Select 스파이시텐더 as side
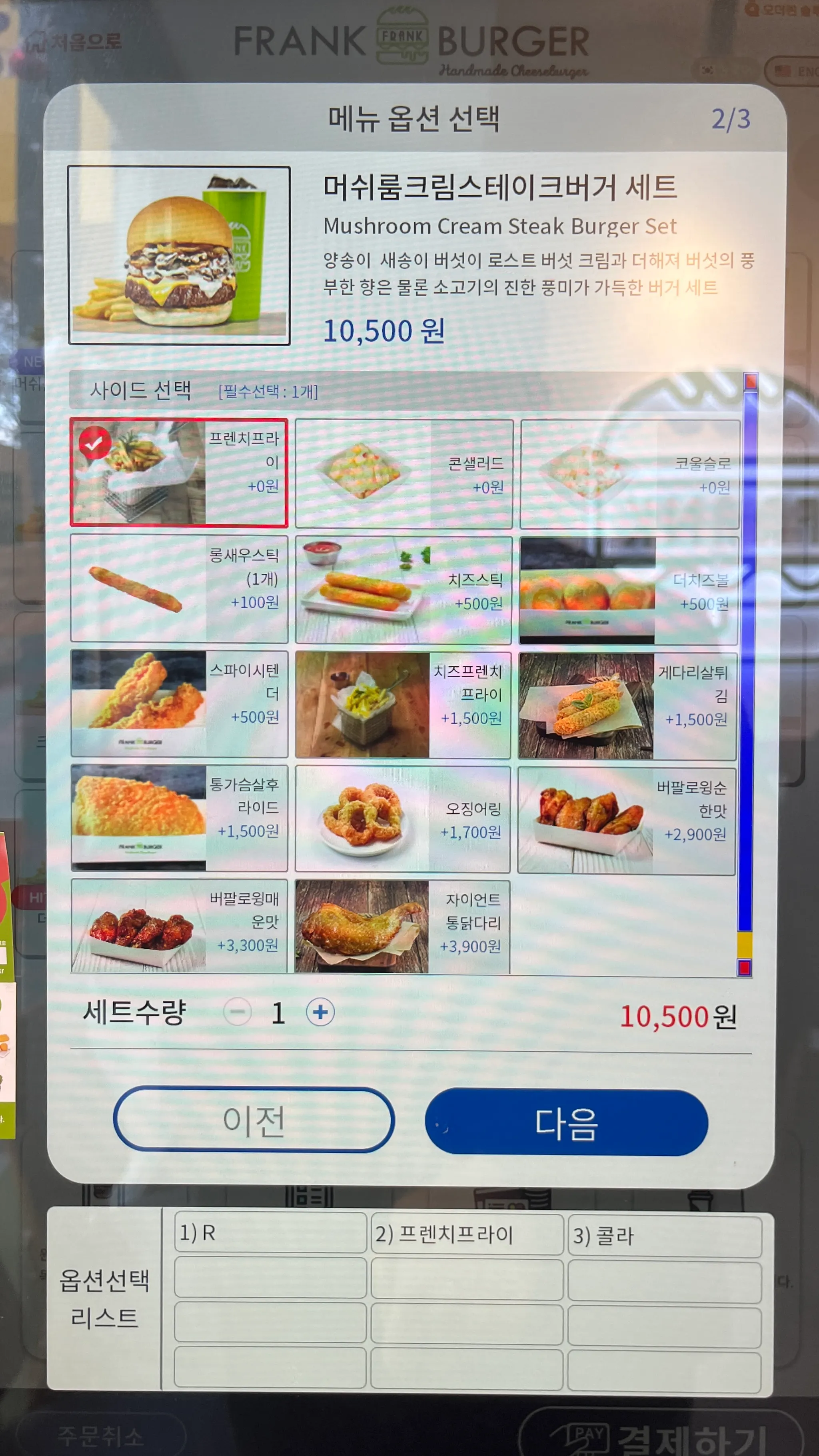Viewport: 819px width, 1456px height. tap(179, 704)
